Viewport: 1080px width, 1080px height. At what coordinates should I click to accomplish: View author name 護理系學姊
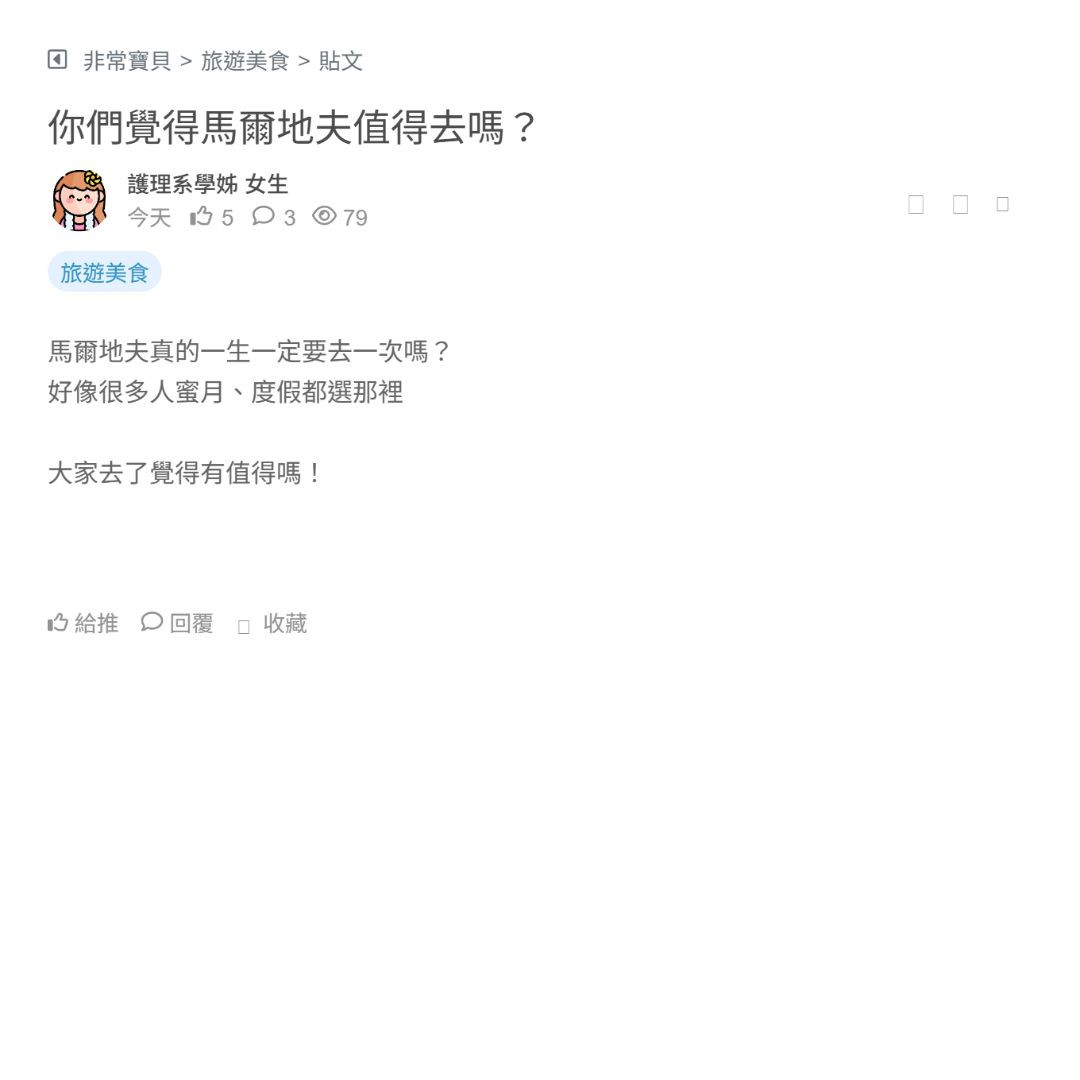(183, 184)
